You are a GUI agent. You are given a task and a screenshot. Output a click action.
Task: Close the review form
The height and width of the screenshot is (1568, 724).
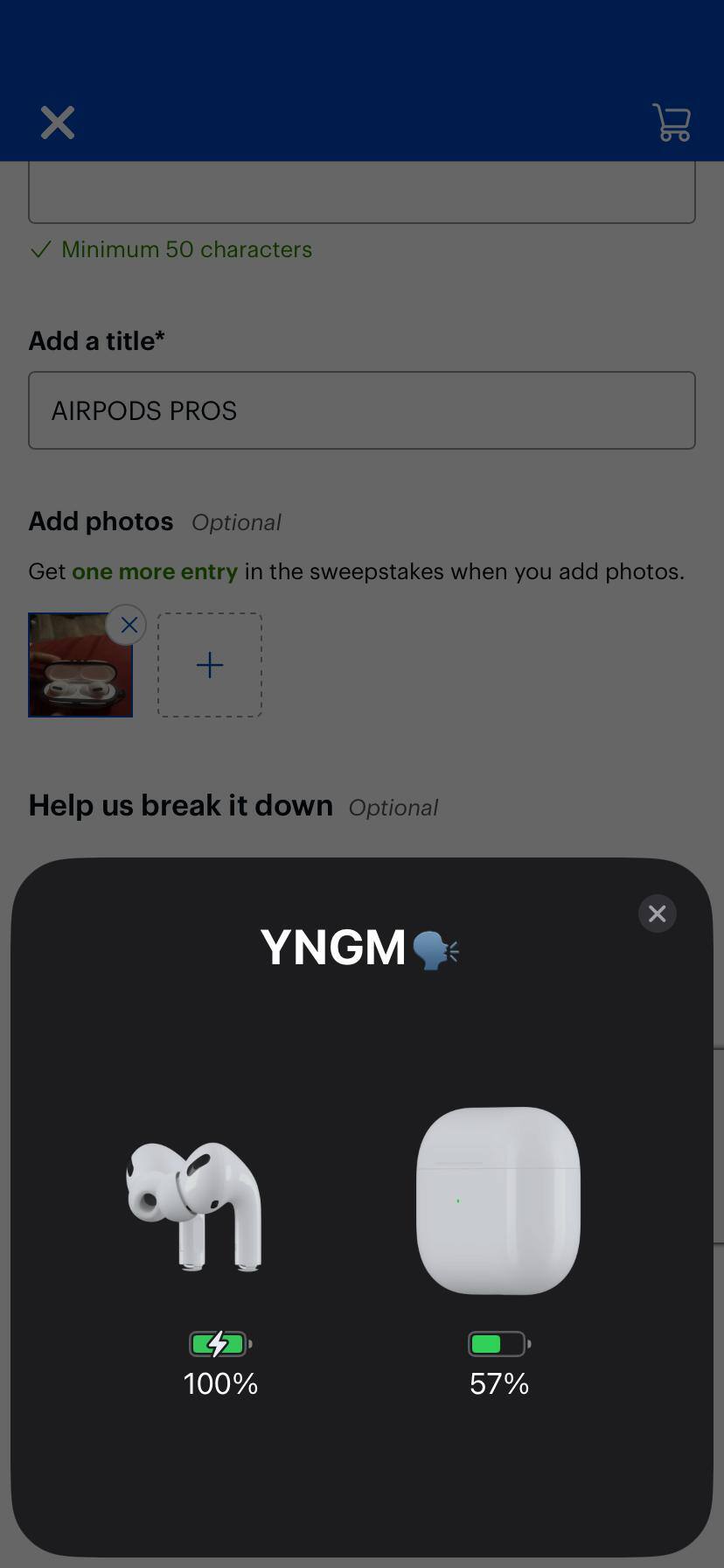[58, 122]
